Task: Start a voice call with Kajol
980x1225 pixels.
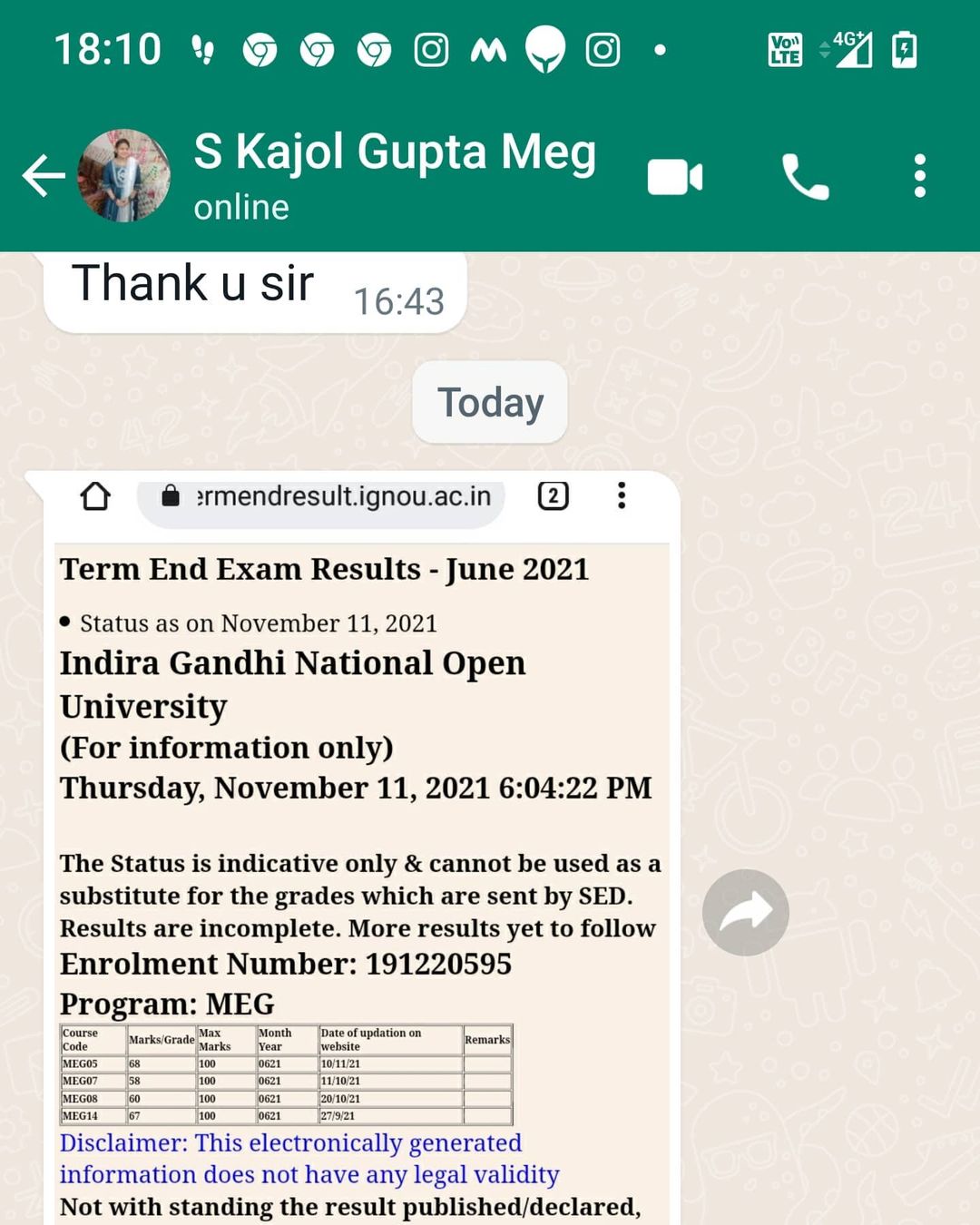Action: pyautogui.click(x=805, y=177)
